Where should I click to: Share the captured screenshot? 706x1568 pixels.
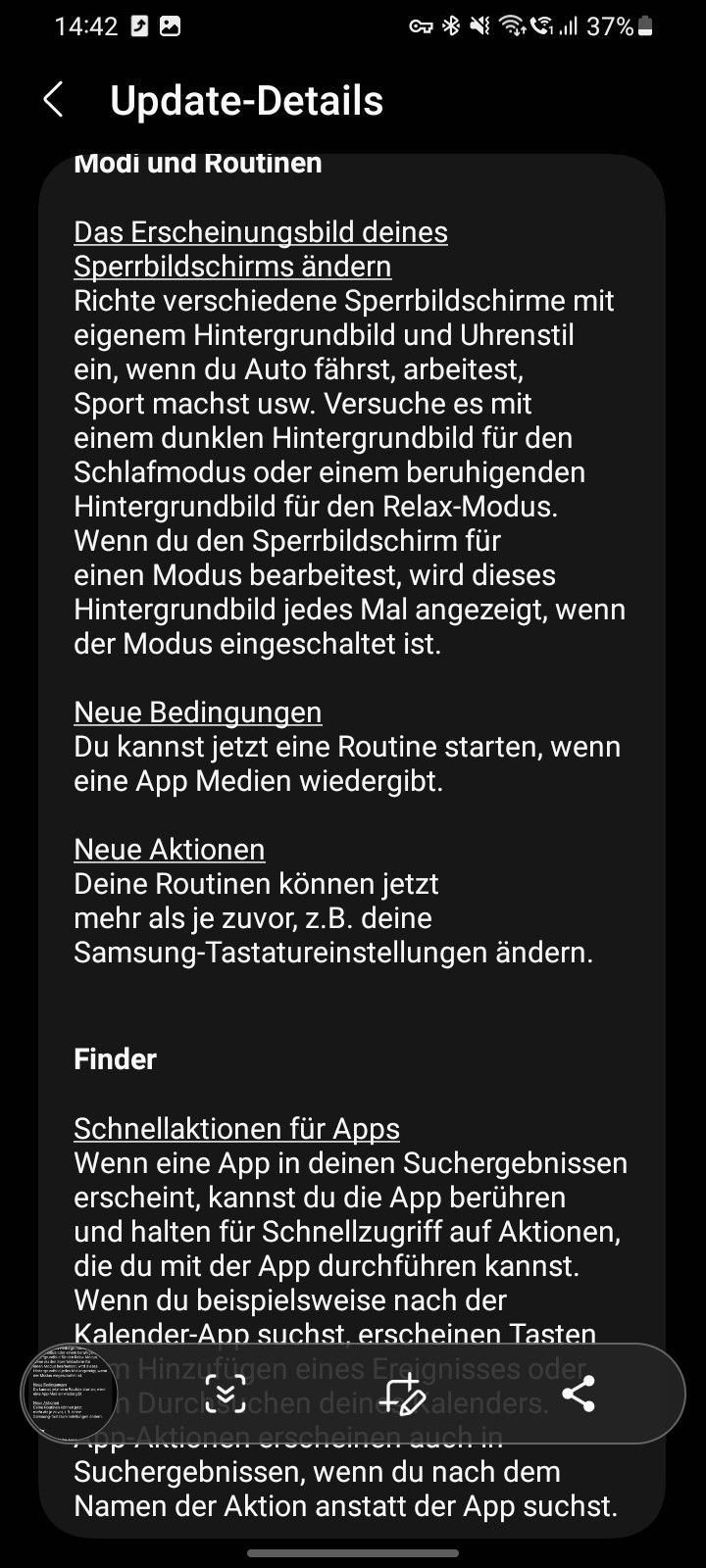579,1394
